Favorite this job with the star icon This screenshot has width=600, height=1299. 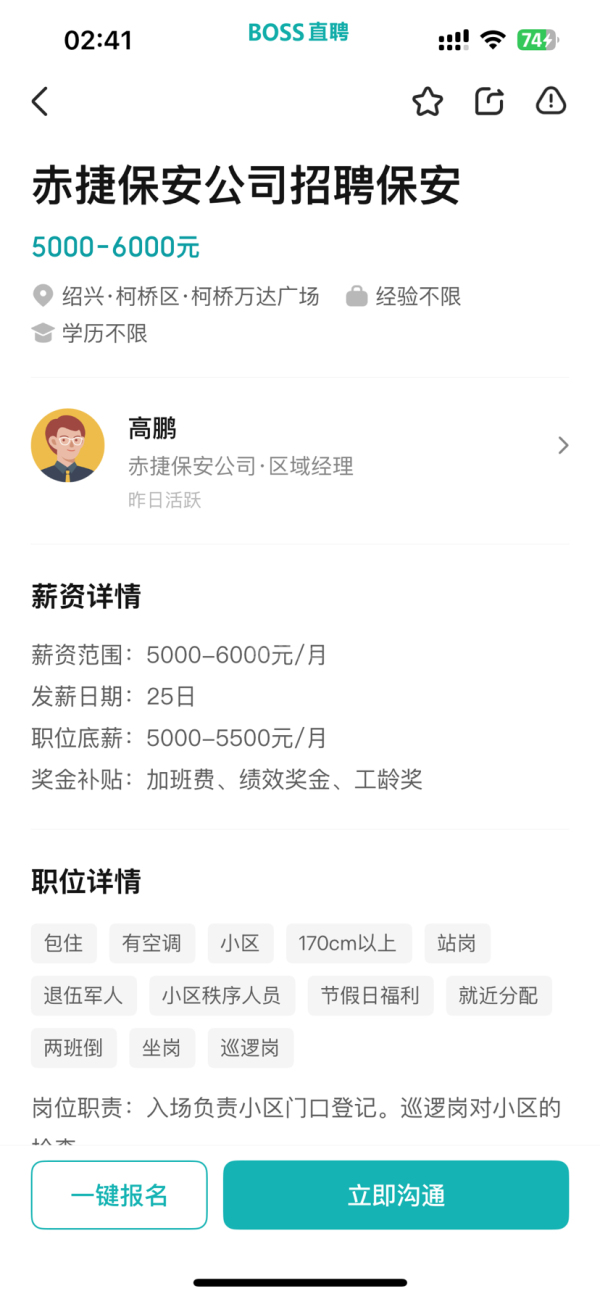[427, 101]
